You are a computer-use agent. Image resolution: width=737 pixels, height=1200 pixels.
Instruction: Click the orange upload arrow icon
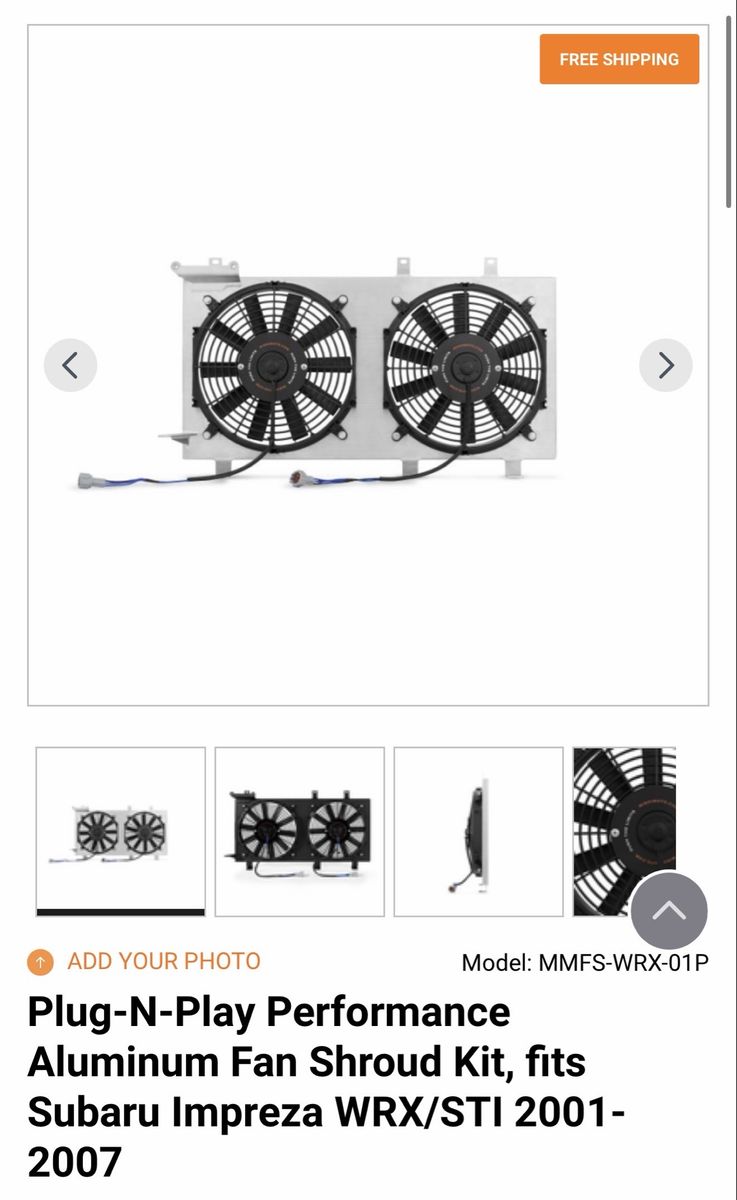[39, 961]
